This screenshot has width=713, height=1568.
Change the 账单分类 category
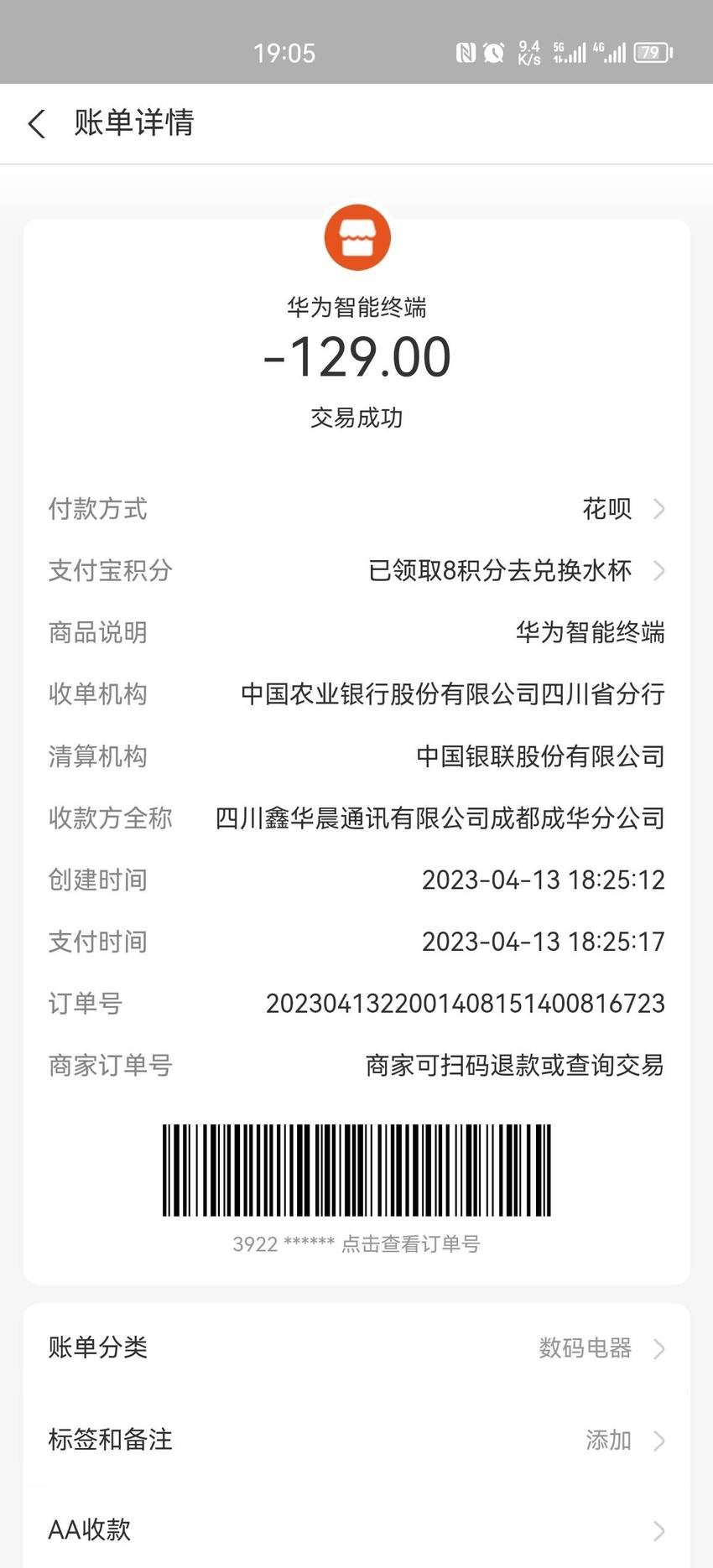pos(356,1347)
